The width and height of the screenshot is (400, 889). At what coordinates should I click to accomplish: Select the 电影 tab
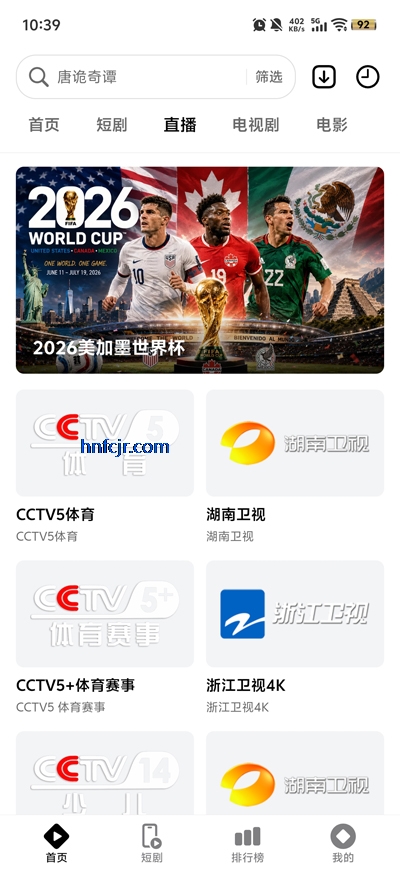tap(331, 125)
